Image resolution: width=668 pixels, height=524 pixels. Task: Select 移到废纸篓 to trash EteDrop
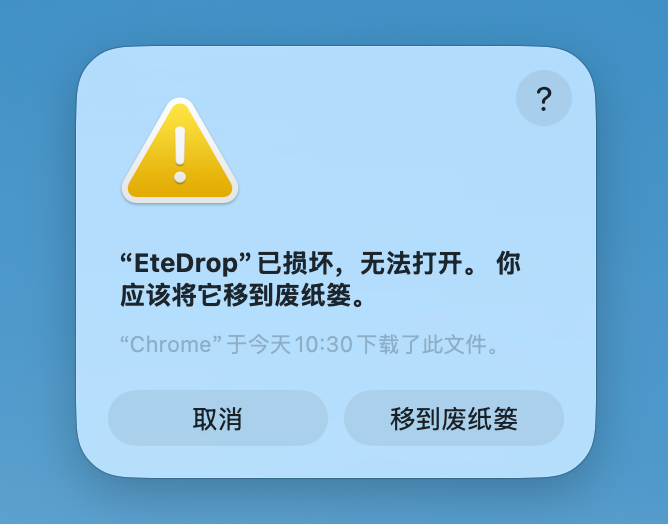tap(454, 418)
